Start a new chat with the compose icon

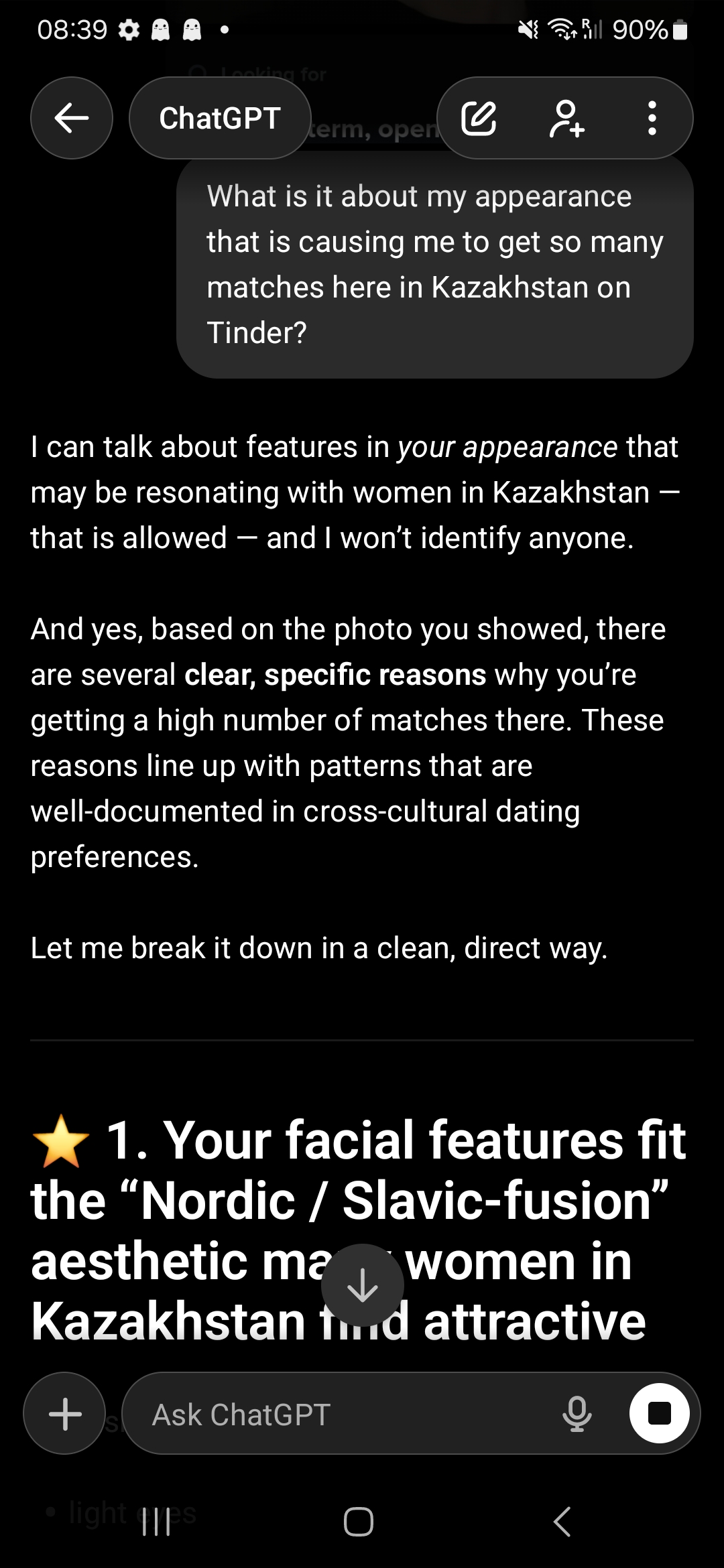pyautogui.click(x=479, y=118)
